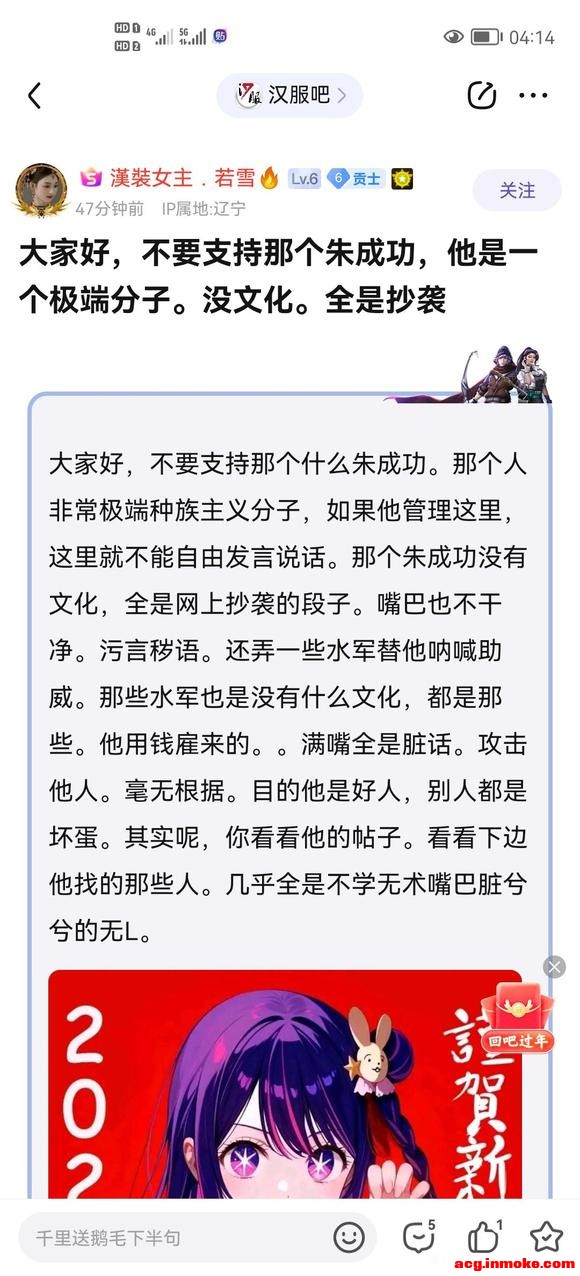
Task: Follow the author with 关注 button
Action: pyautogui.click(x=517, y=190)
